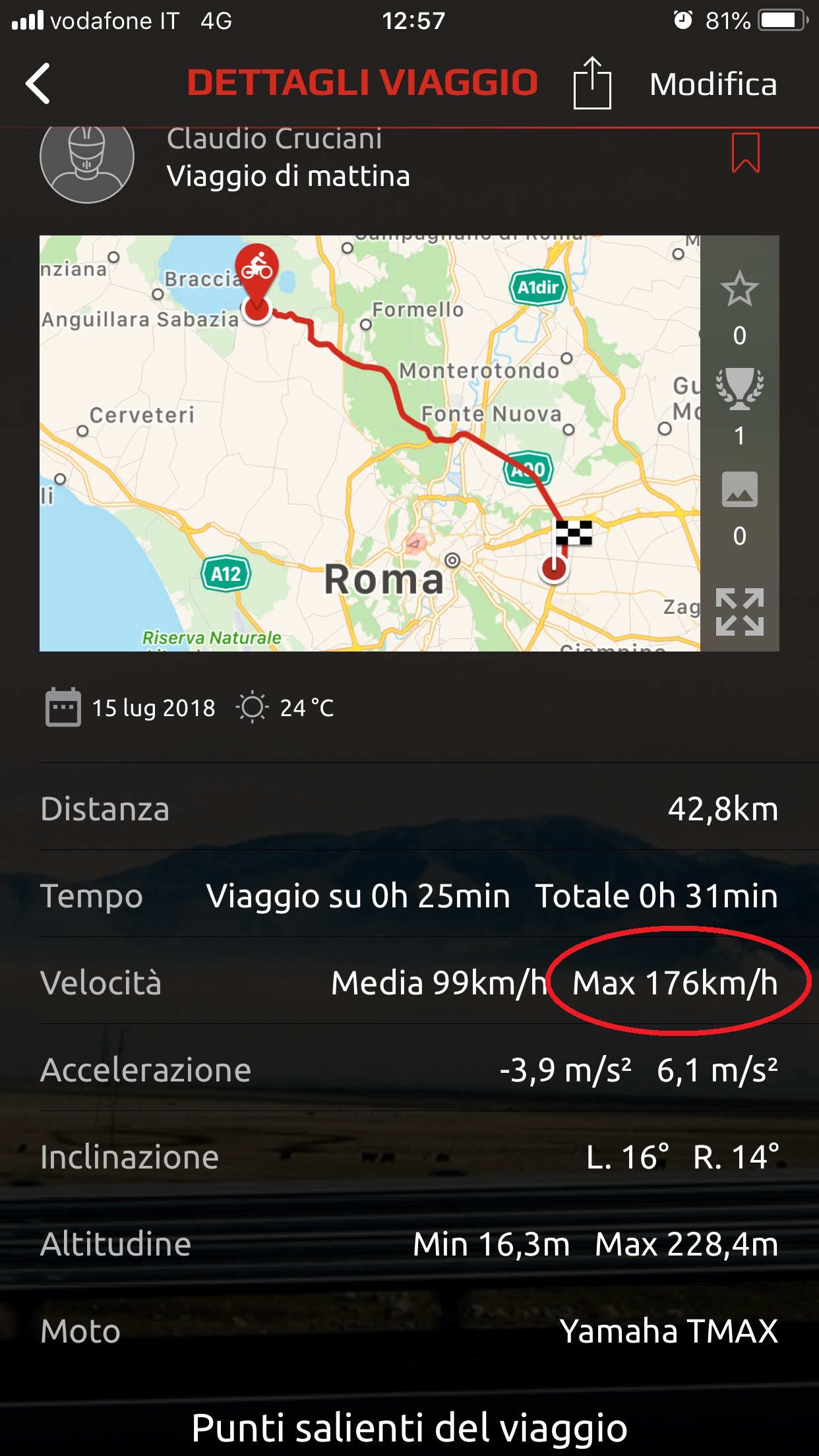Tap Modifica to edit trip
This screenshot has height=1456, width=819.
click(713, 84)
